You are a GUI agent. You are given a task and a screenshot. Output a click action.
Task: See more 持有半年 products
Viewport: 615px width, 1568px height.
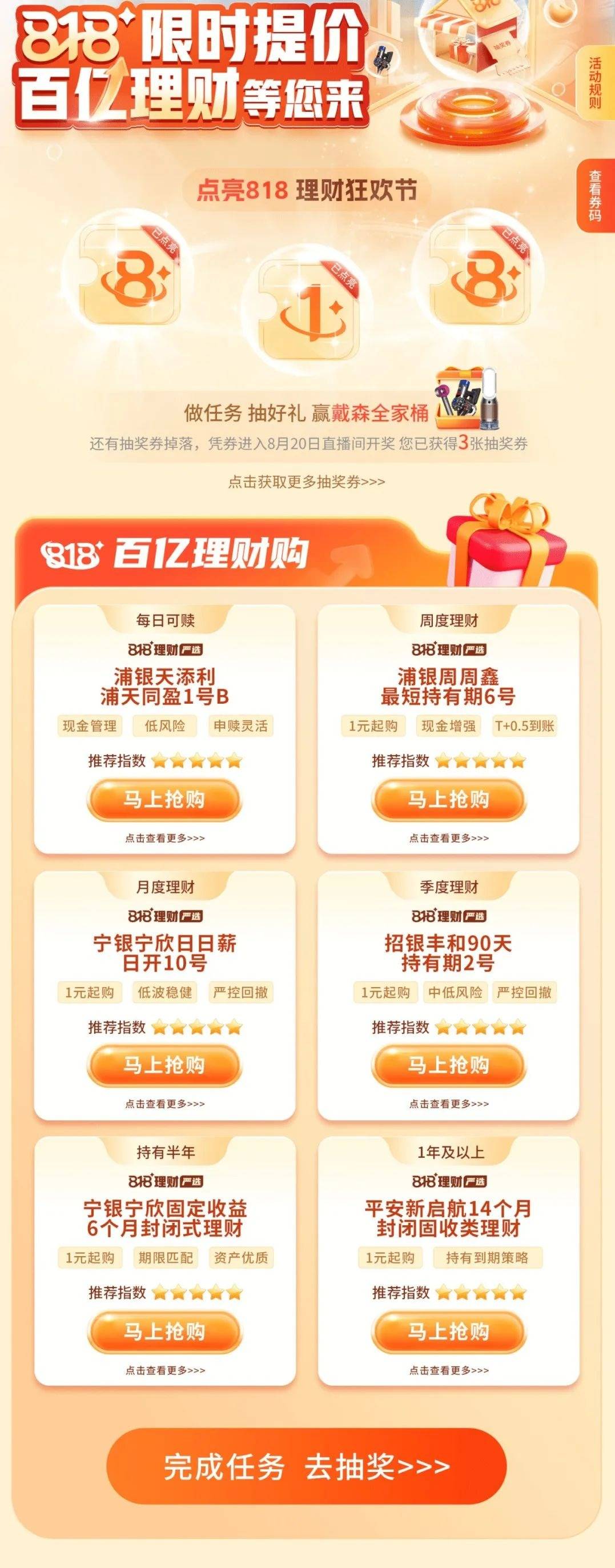click(165, 1370)
